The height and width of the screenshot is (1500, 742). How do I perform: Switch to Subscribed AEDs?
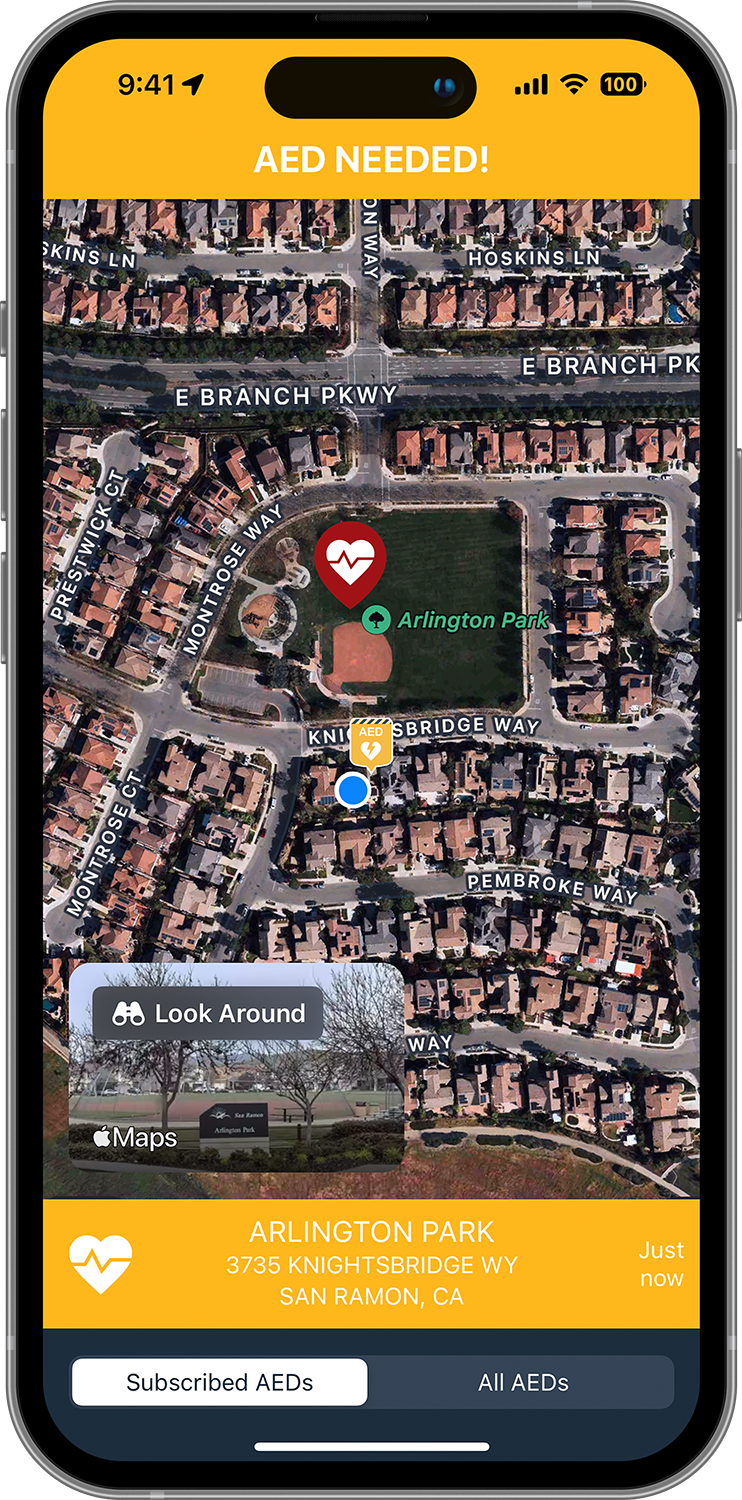click(220, 1383)
